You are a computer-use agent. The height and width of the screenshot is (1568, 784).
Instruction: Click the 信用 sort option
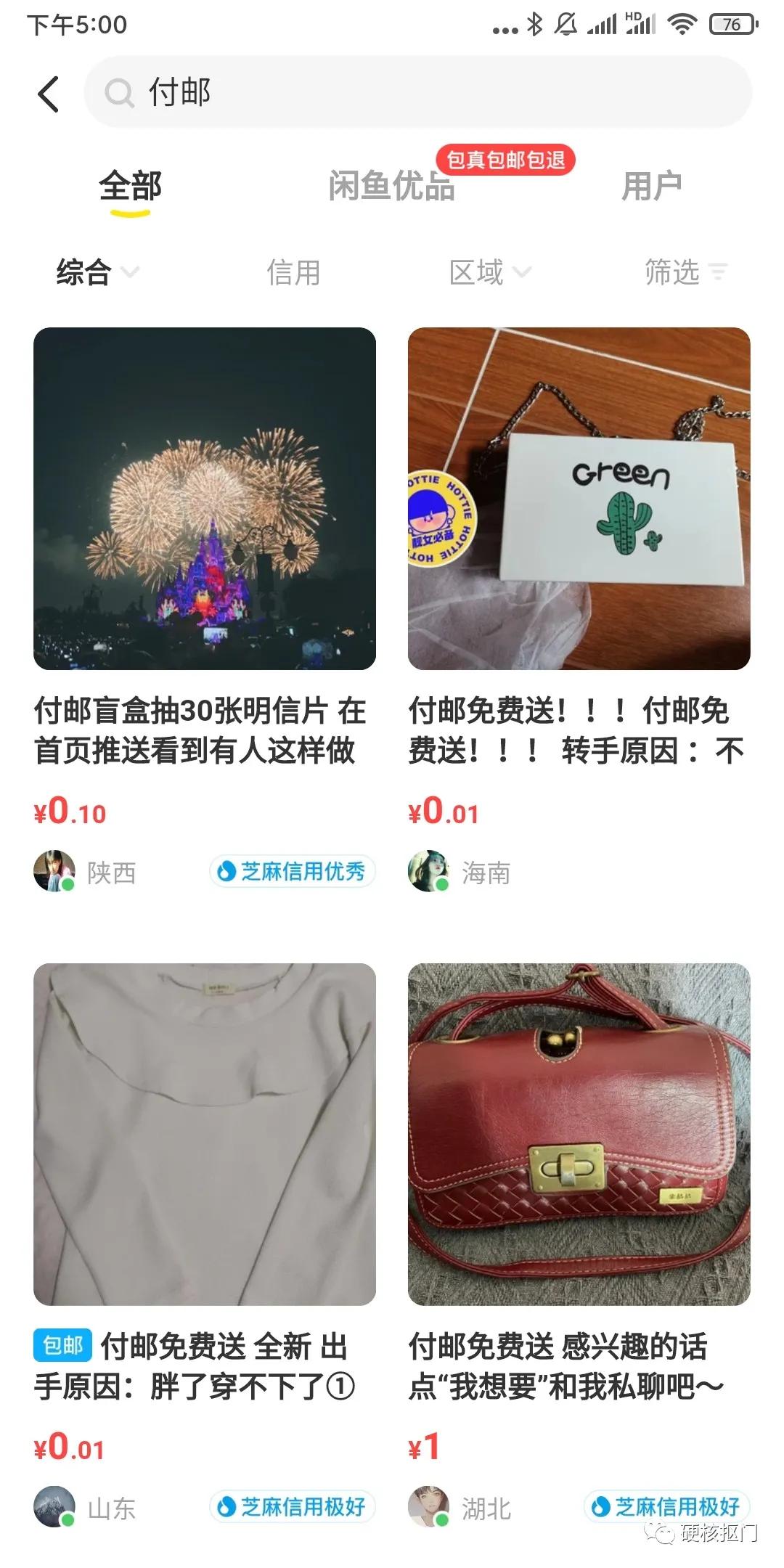tap(293, 272)
